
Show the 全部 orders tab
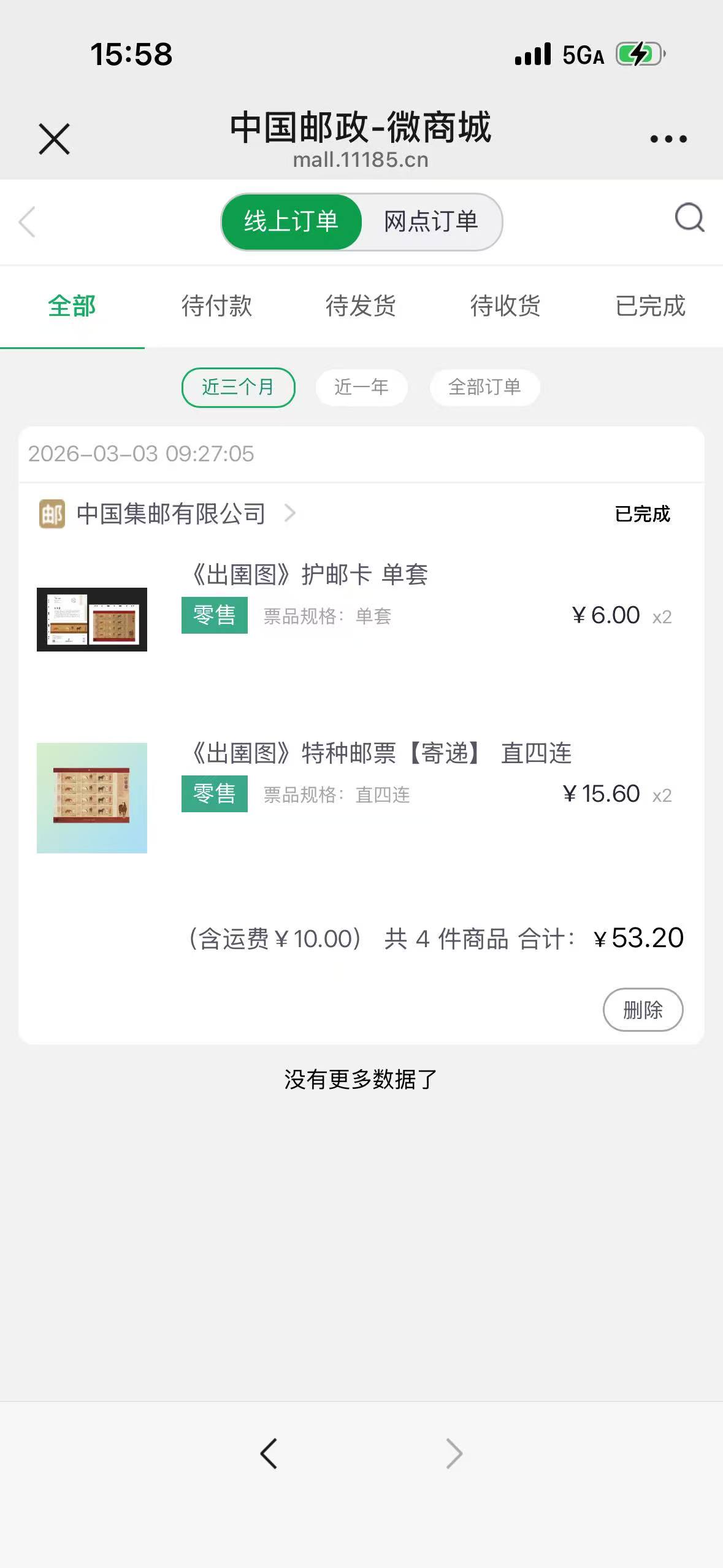click(72, 306)
